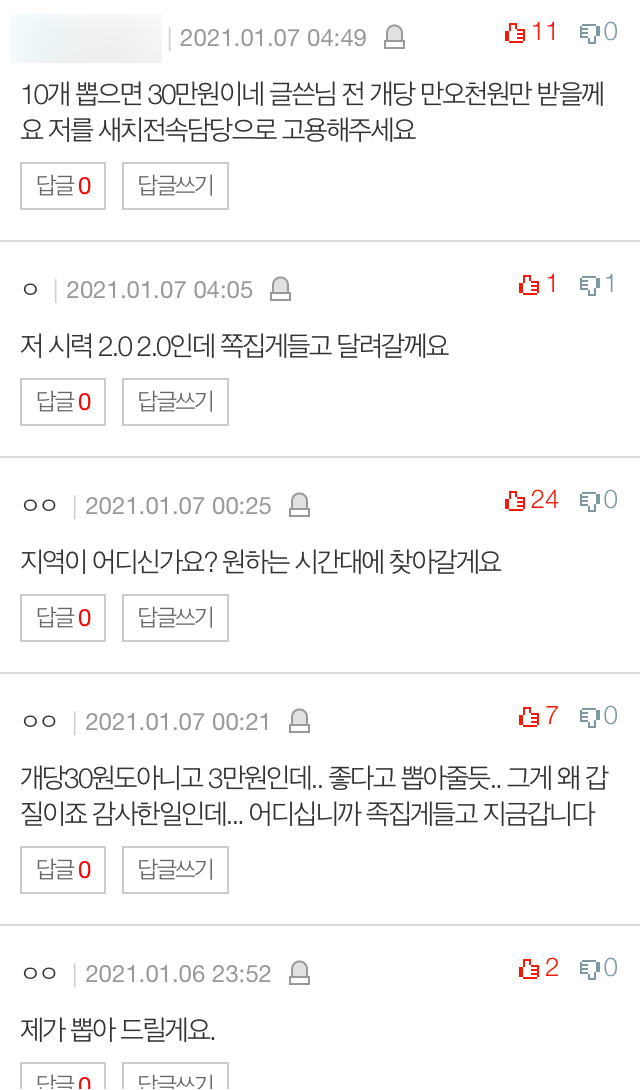Open 답글 0 under the 04:49 comment
Viewport: 640px width, 1090px height.
63,186
